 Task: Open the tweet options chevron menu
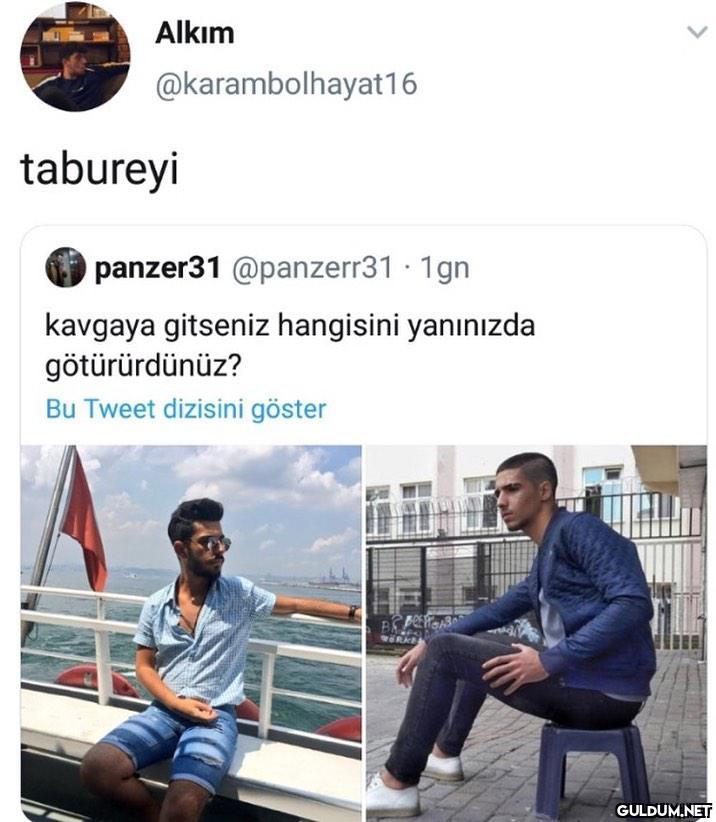tap(696, 32)
